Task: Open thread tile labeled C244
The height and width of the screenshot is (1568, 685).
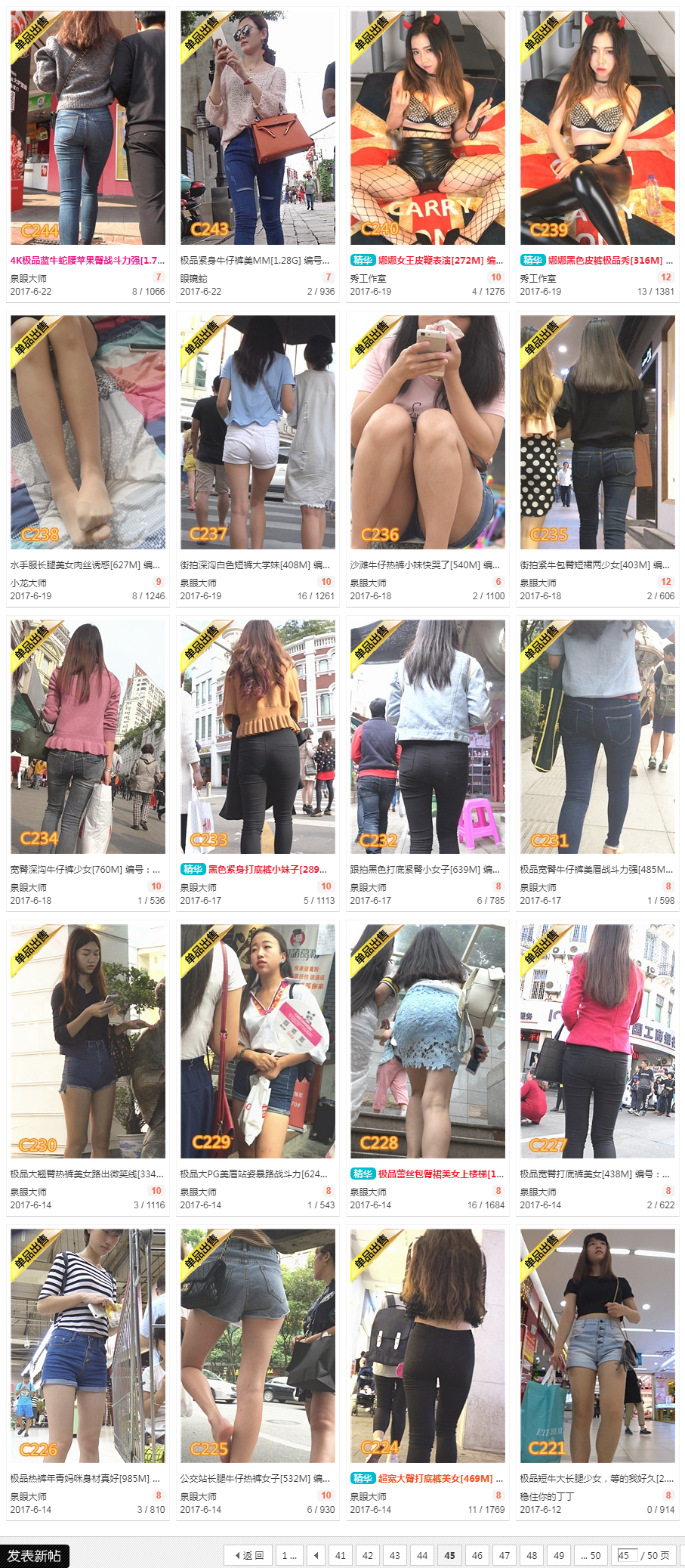Action: pyautogui.click(x=88, y=127)
